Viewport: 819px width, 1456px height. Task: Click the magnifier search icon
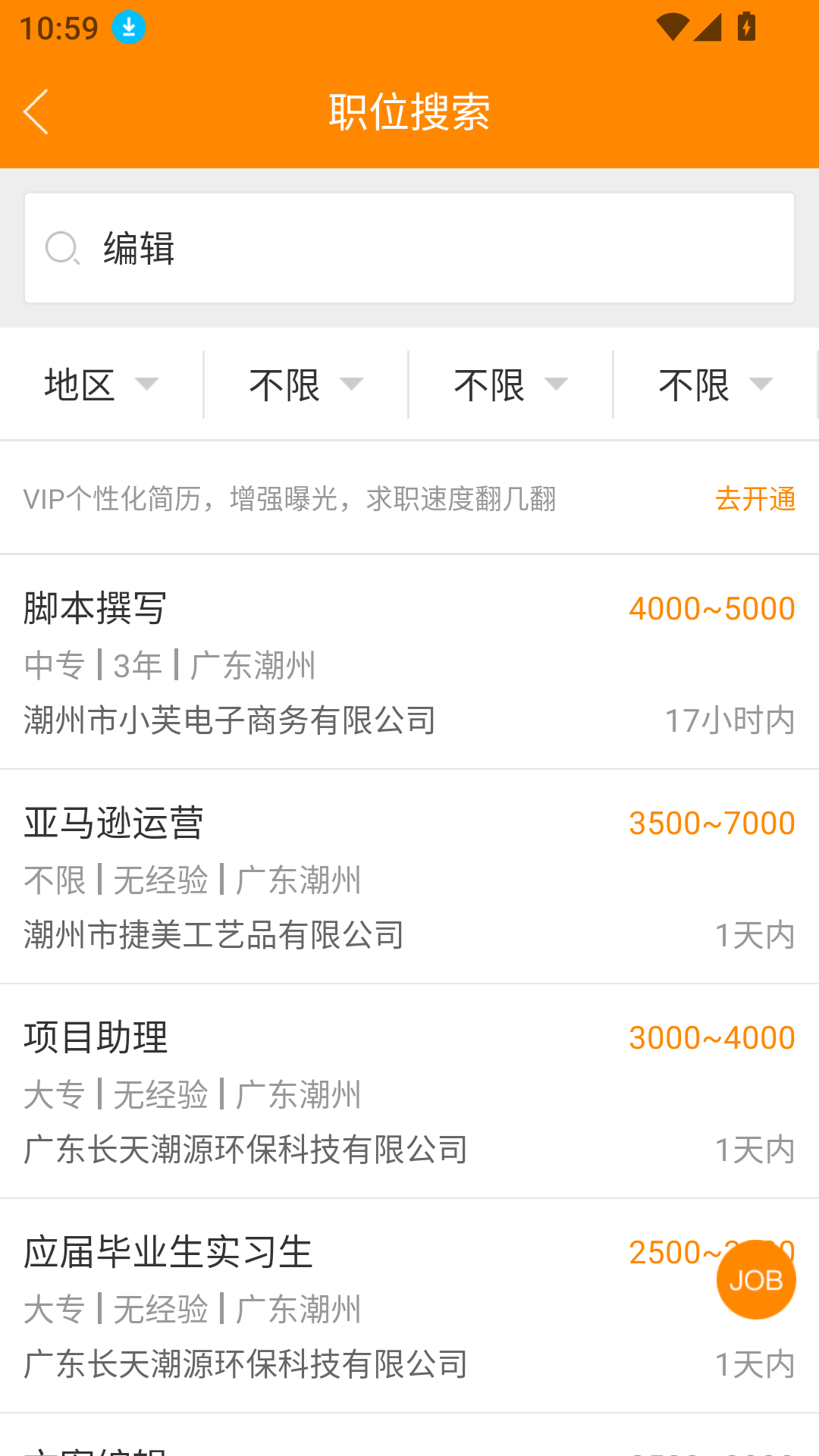point(64,246)
